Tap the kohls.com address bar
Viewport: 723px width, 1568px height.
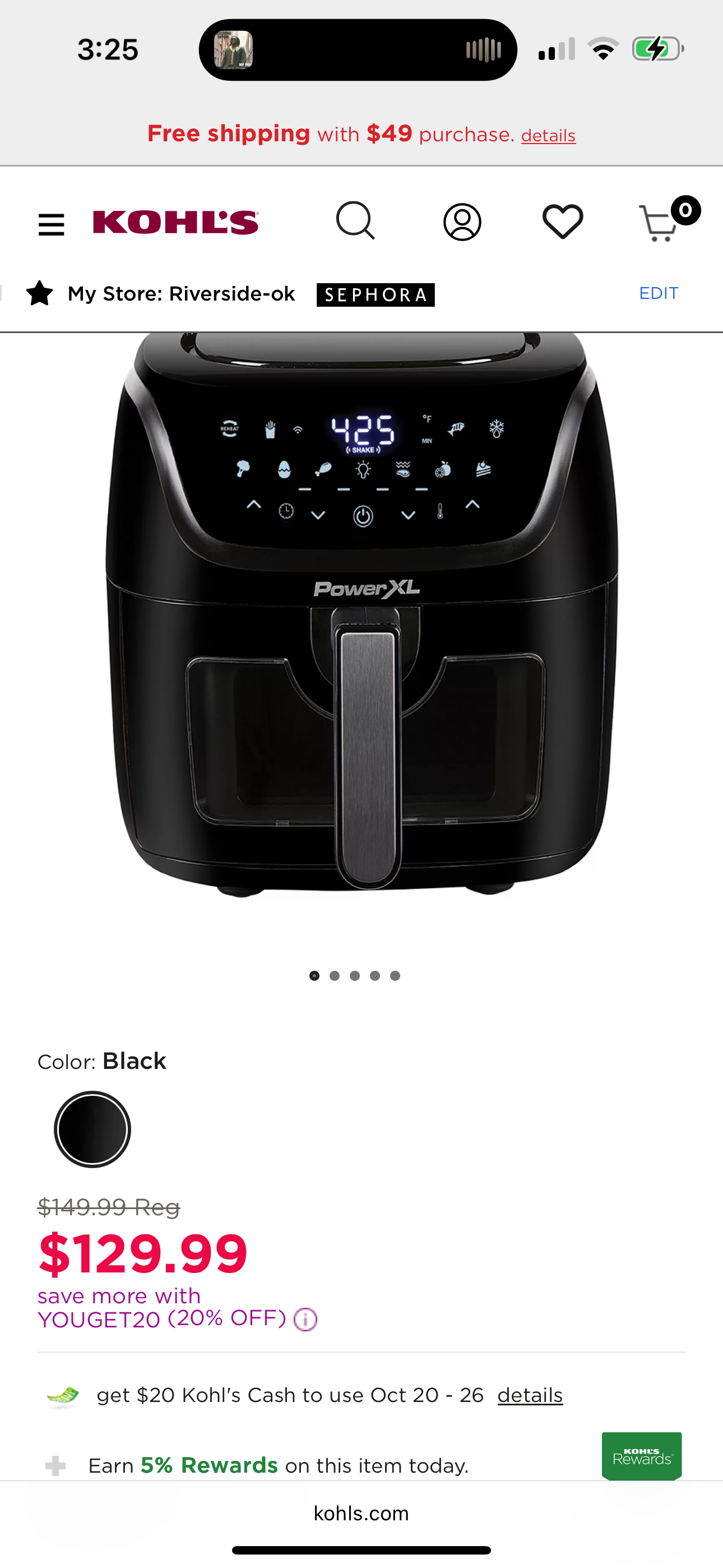point(361,1513)
